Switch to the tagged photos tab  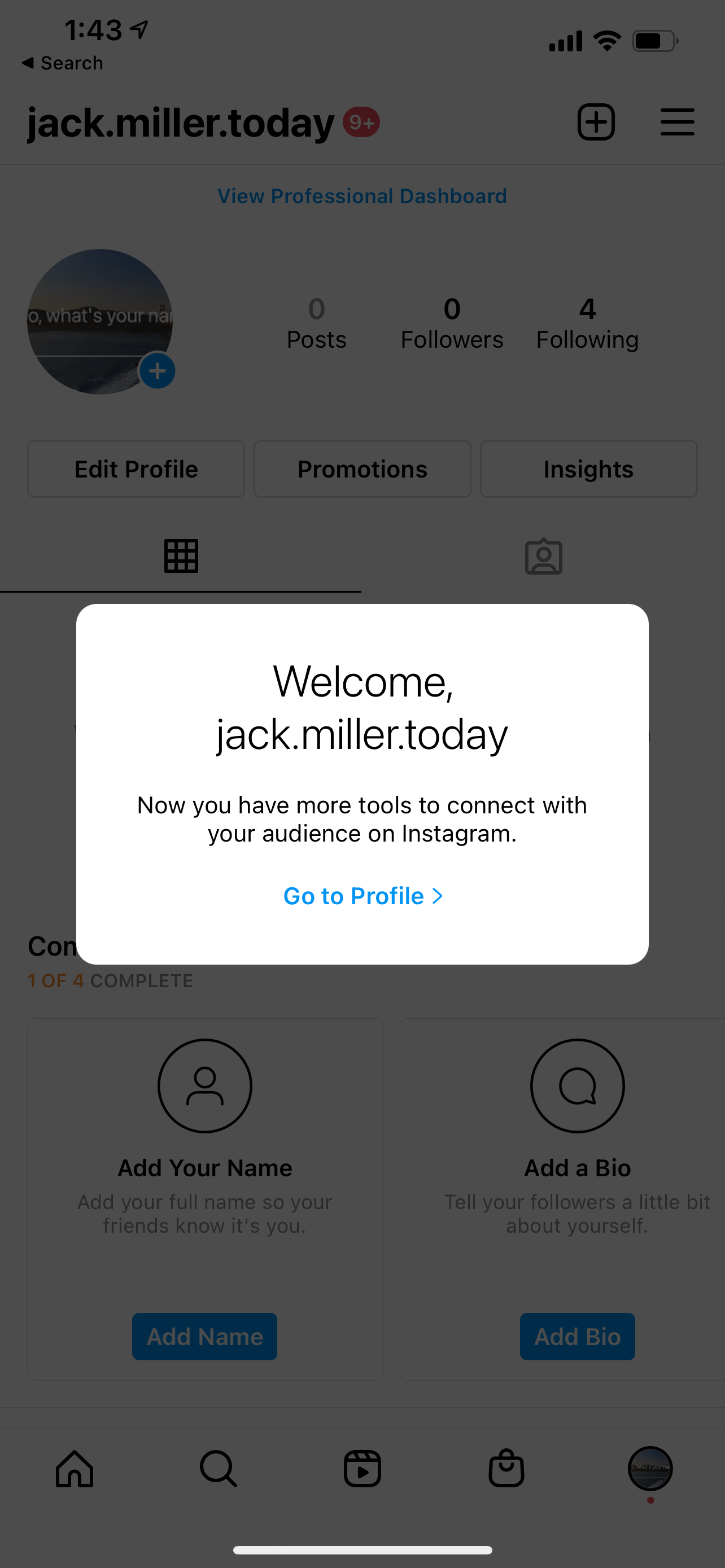(543, 557)
